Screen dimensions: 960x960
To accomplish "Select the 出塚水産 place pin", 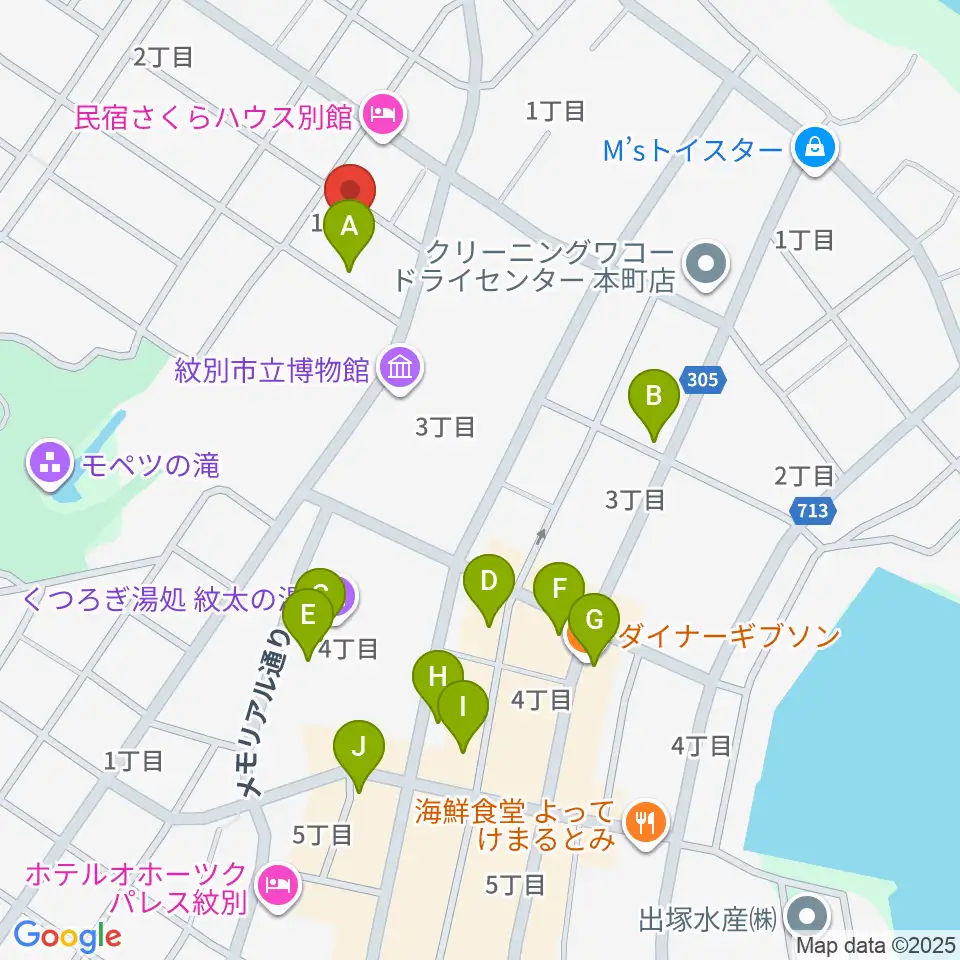I will tap(808, 912).
